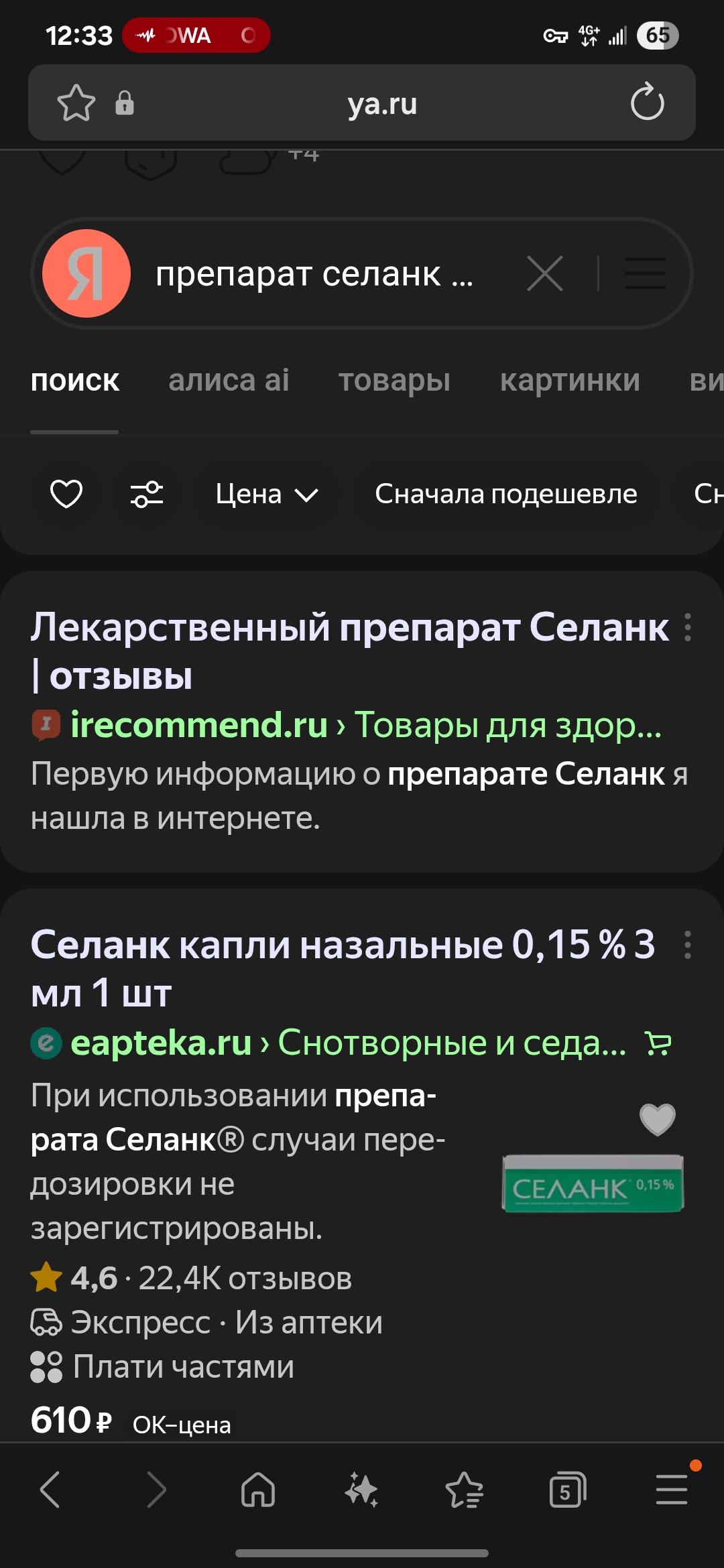Open more options for the irecommend.ru result
724x1568 pixels.
point(687,627)
